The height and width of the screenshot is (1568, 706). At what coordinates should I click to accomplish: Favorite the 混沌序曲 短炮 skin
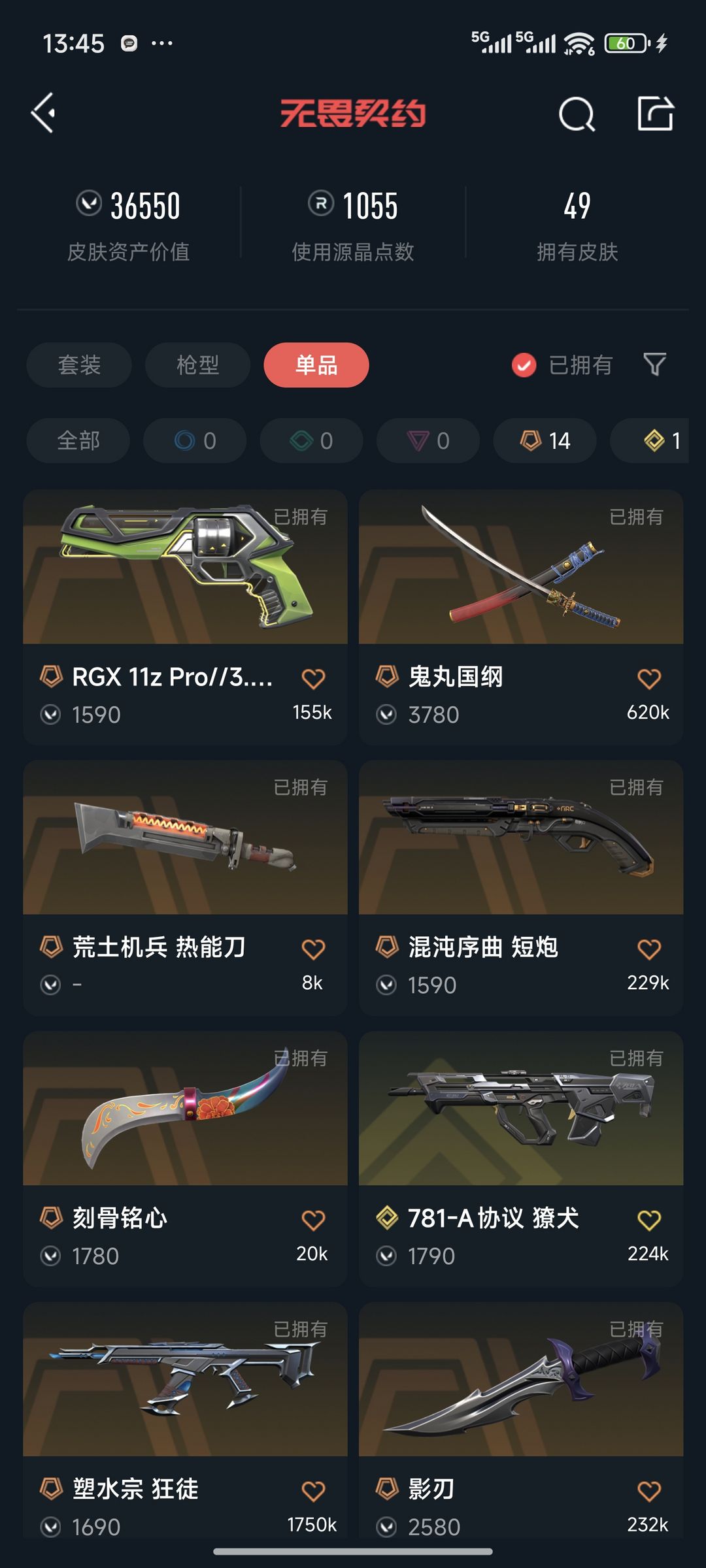(649, 949)
